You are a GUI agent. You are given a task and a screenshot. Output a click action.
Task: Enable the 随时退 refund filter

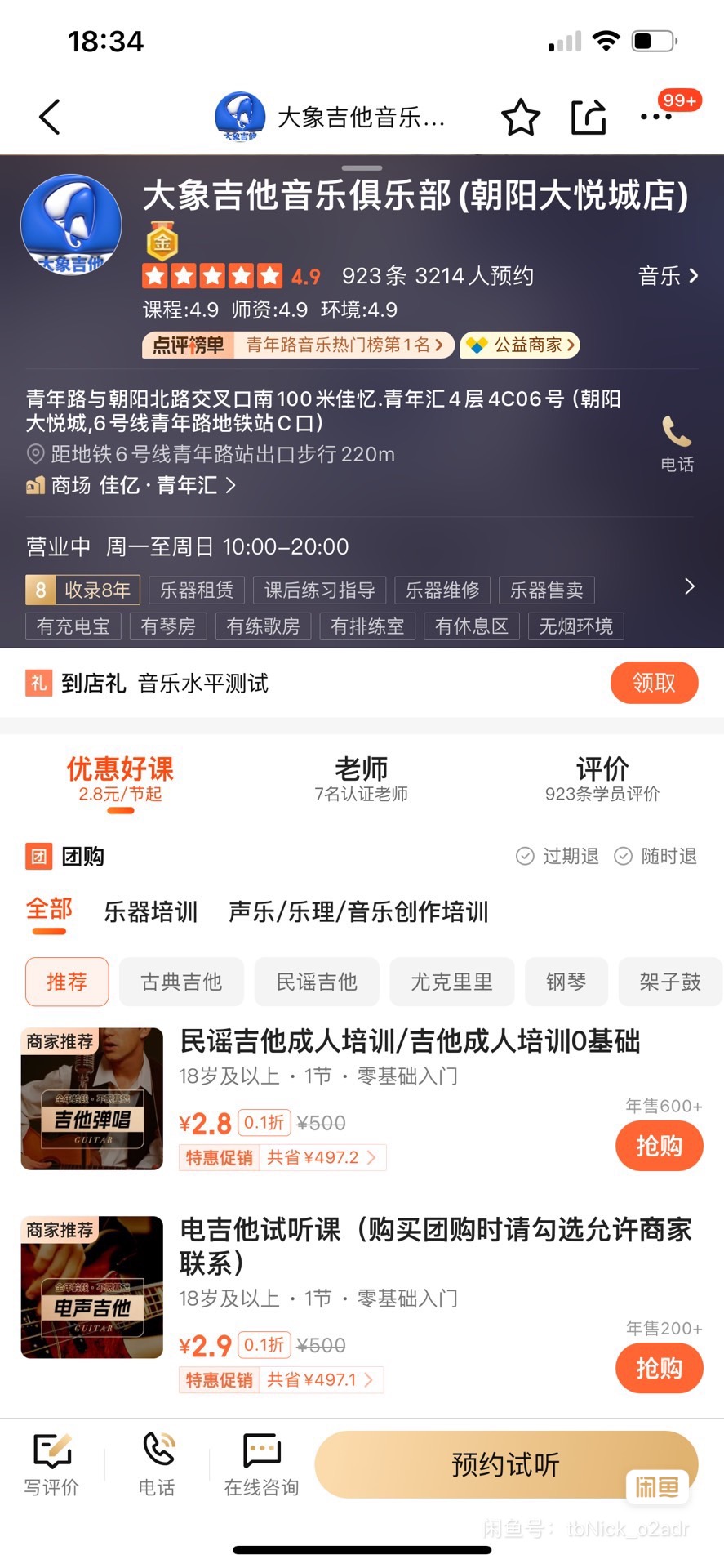658,856
